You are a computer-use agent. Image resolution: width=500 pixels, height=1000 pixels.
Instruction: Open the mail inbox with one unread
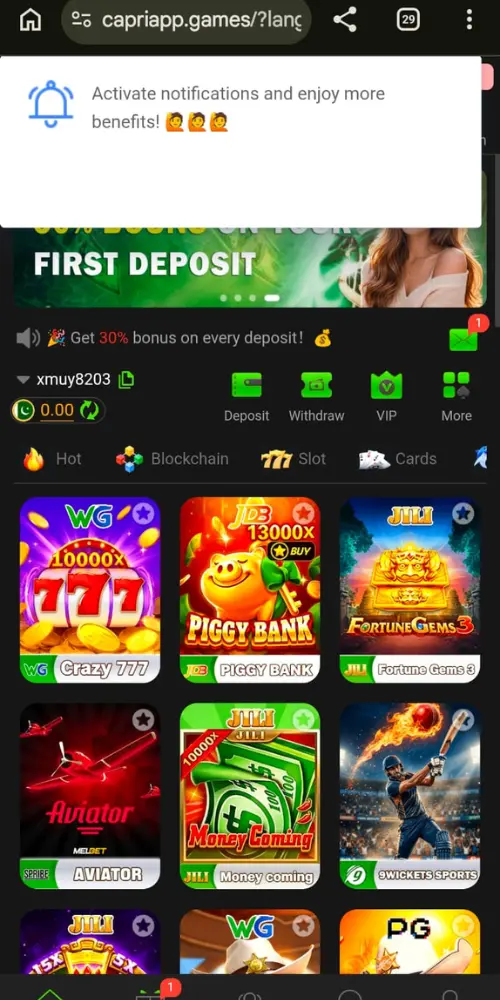click(464, 337)
